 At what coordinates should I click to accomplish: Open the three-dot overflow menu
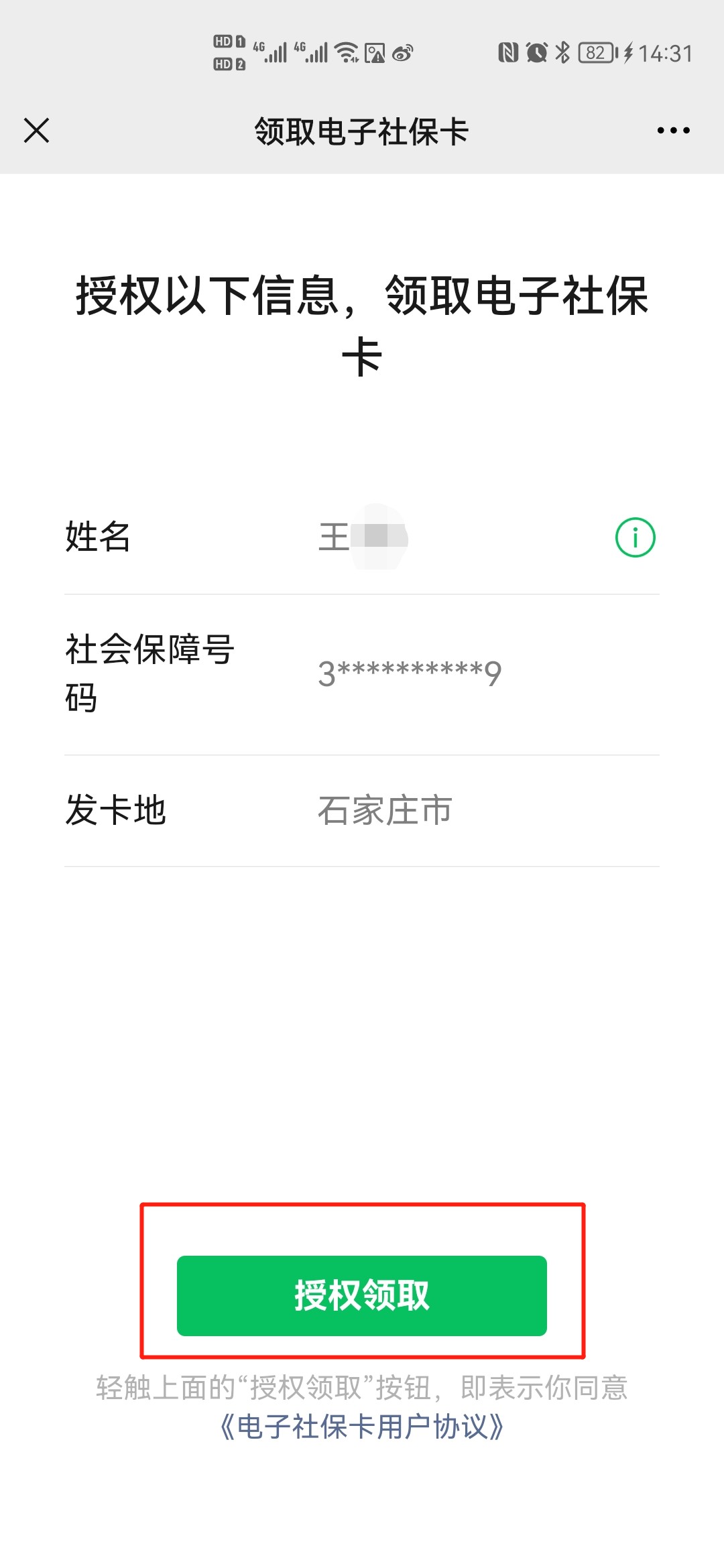click(673, 130)
